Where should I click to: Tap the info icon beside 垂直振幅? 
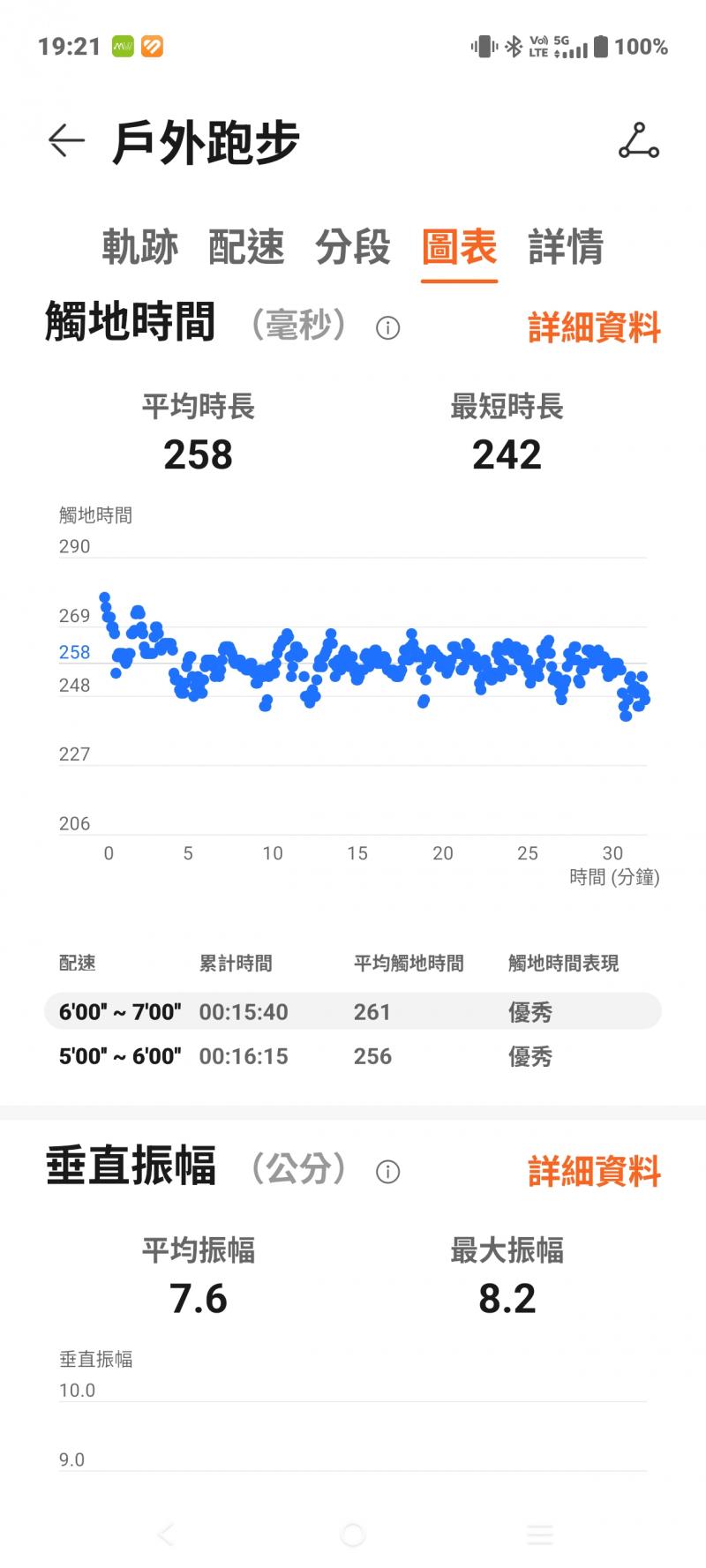pos(387,1172)
